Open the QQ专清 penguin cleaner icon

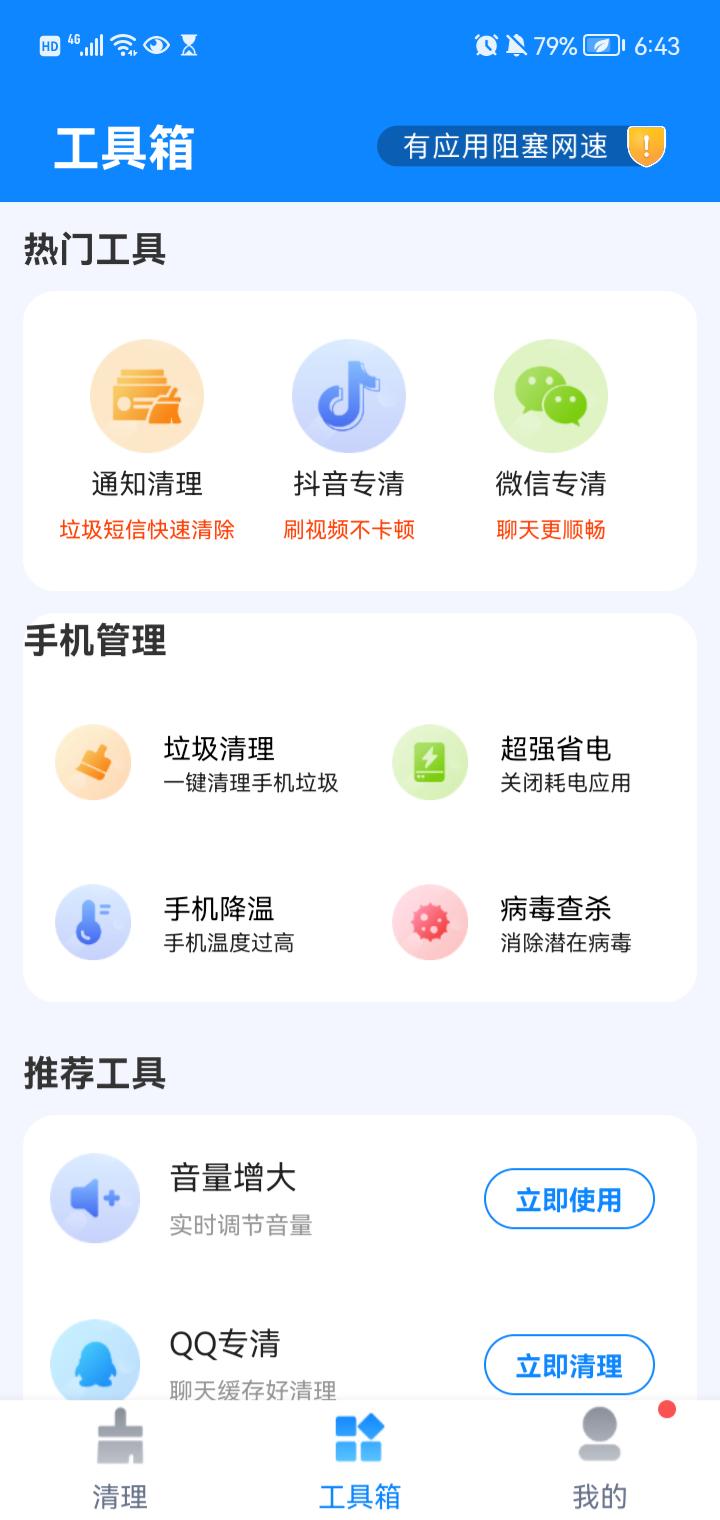[95, 1363]
